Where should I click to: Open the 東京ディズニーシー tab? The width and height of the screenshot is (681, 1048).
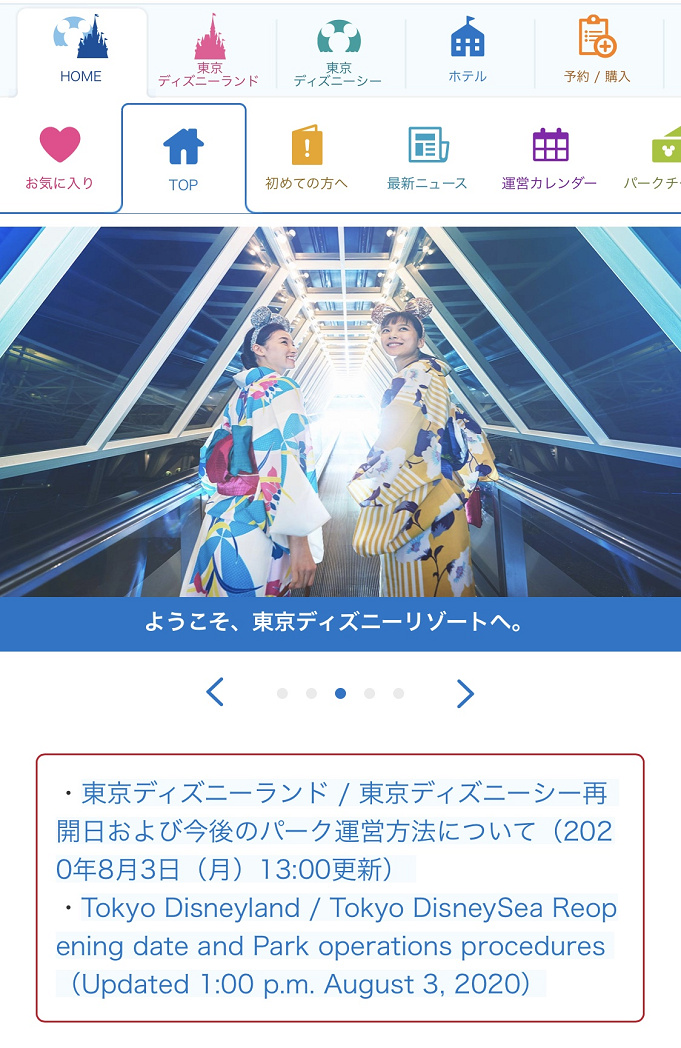coord(338,53)
